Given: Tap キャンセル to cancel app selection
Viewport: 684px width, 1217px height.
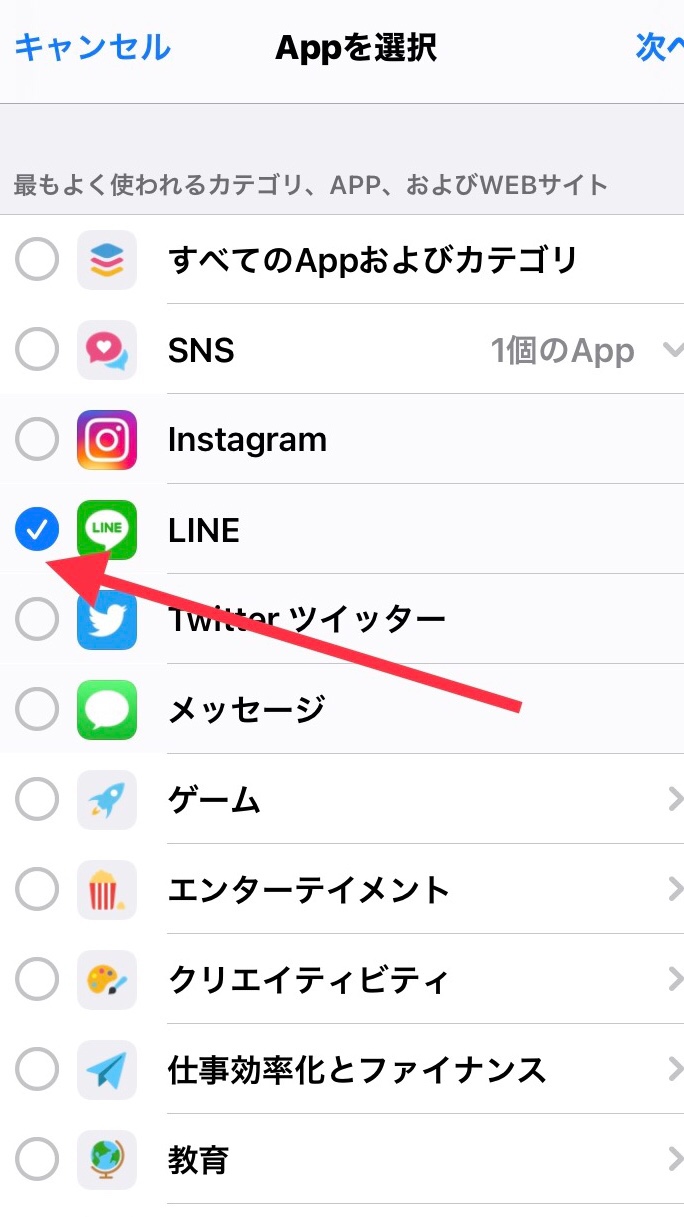Looking at the screenshot, I should coord(92,47).
